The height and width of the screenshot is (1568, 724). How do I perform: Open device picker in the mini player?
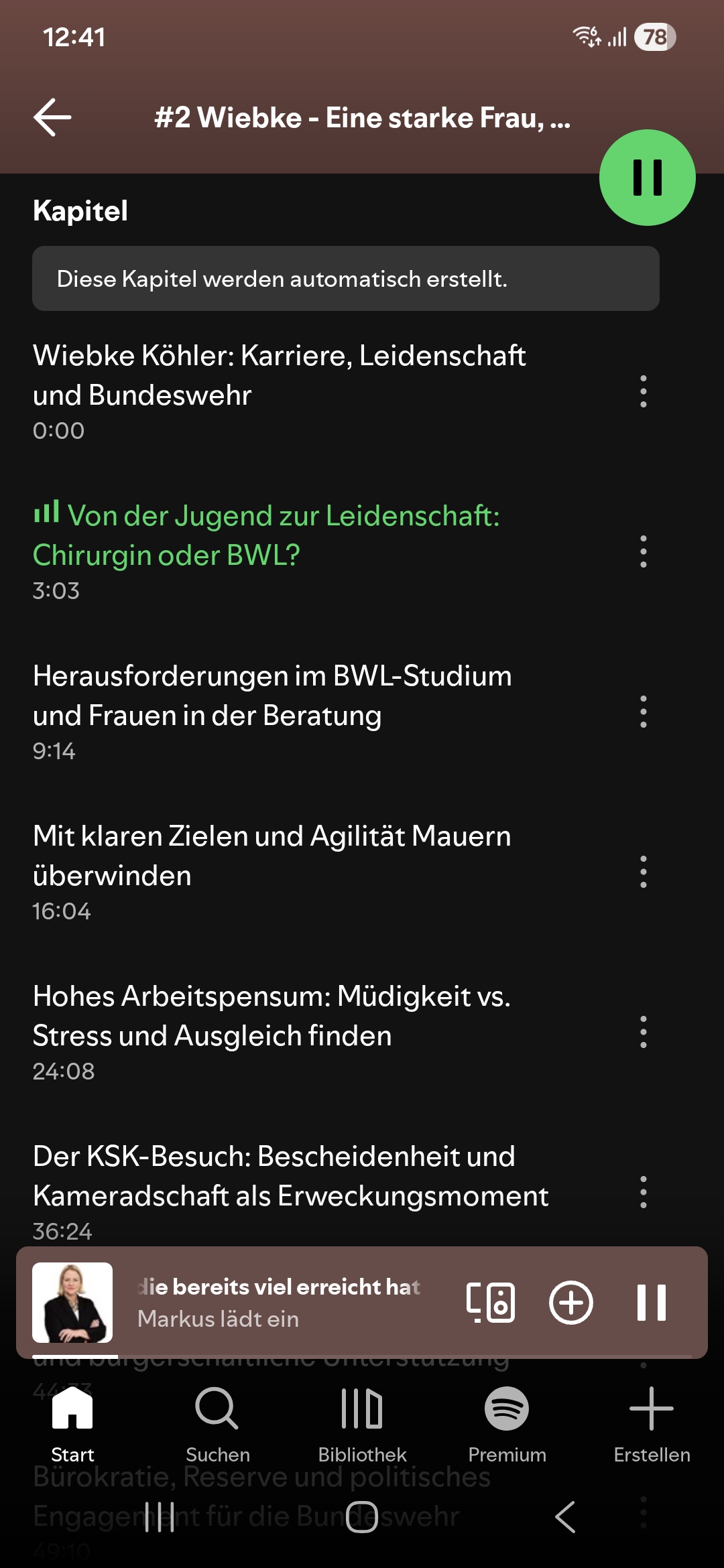[x=491, y=1303]
